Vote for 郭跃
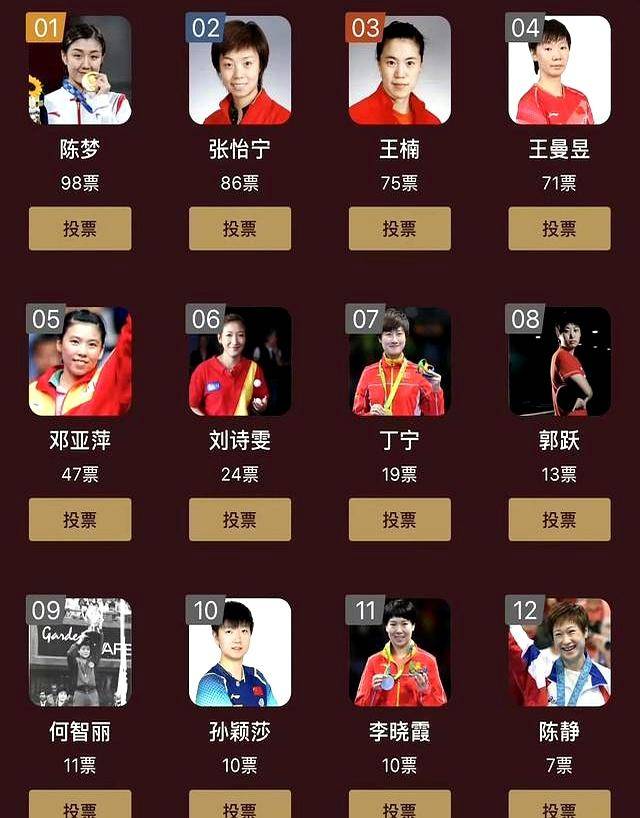The height and width of the screenshot is (818, 640). [559, 519]
